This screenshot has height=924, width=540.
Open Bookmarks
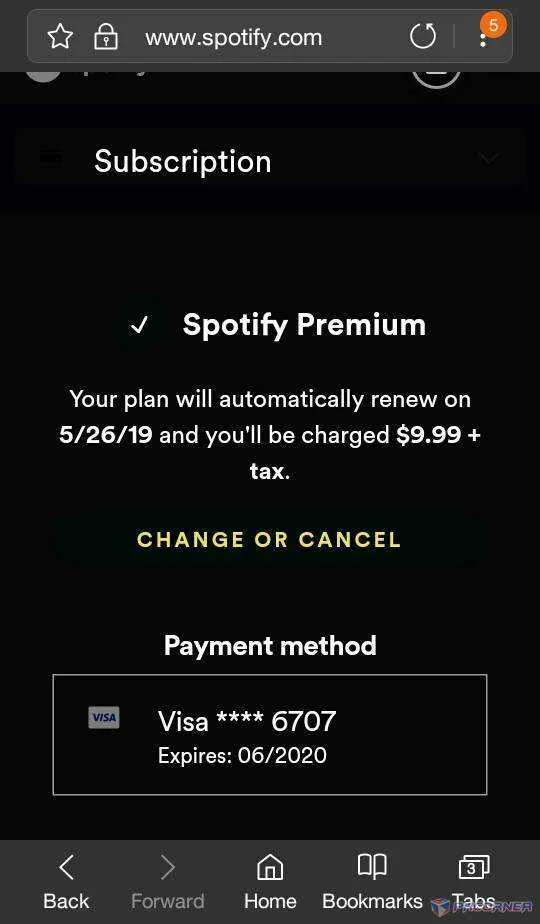[x=373, y=883]
